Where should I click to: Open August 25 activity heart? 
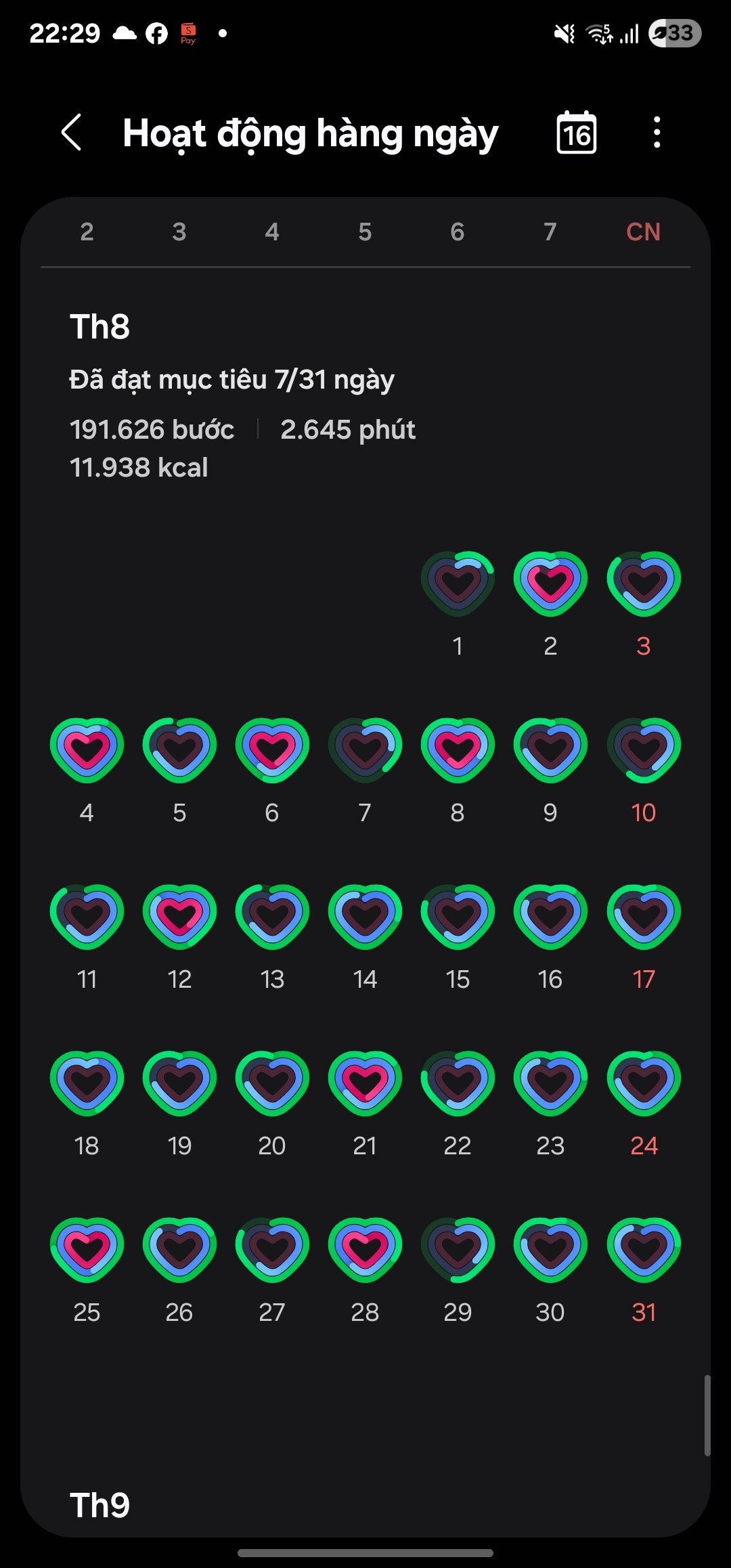point(87,1250)
